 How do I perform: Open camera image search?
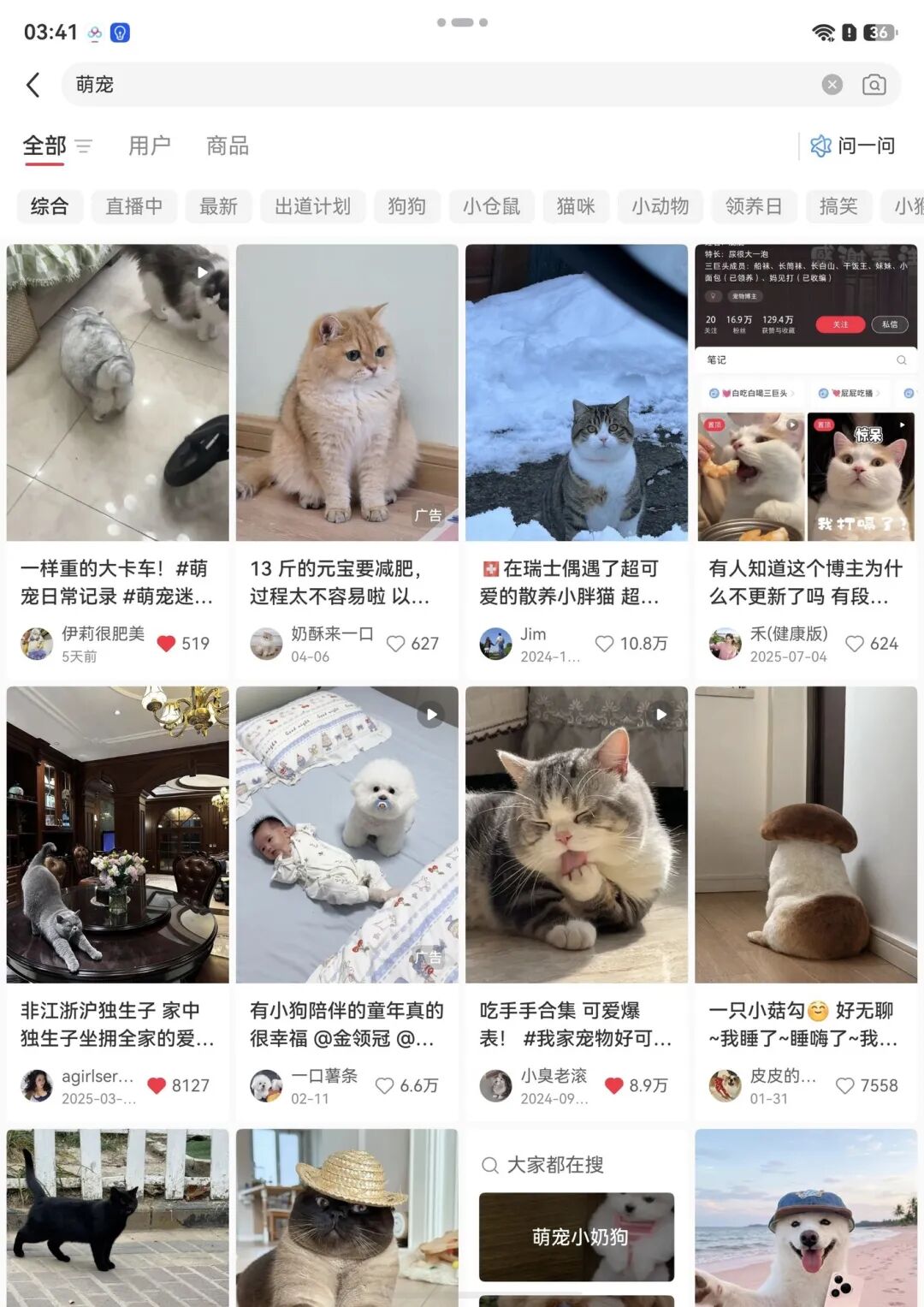(x=874, y=85)
